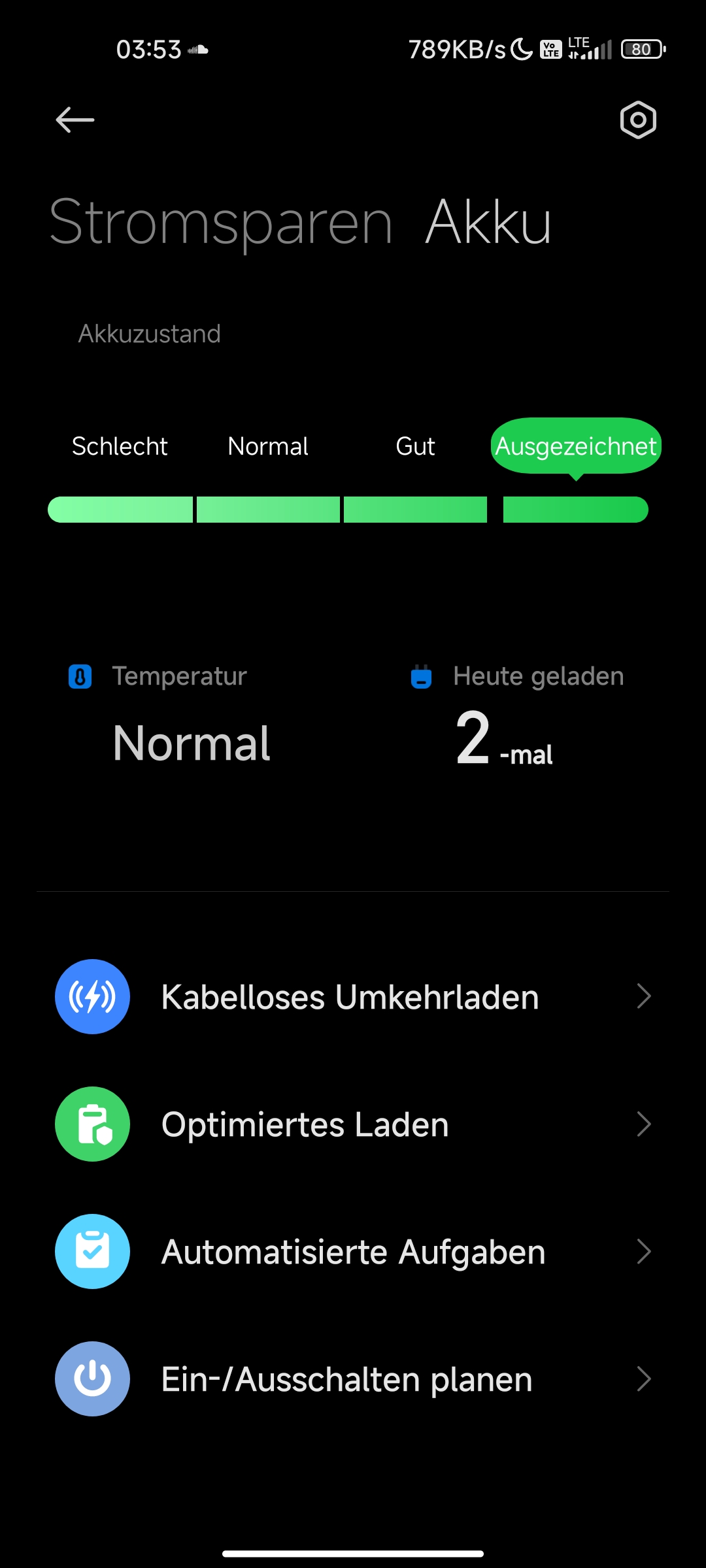The width and height of the screenshot is (706, 1568).
Task: Switch to the Stromsparen tab
Action: (x=221, y=222)
